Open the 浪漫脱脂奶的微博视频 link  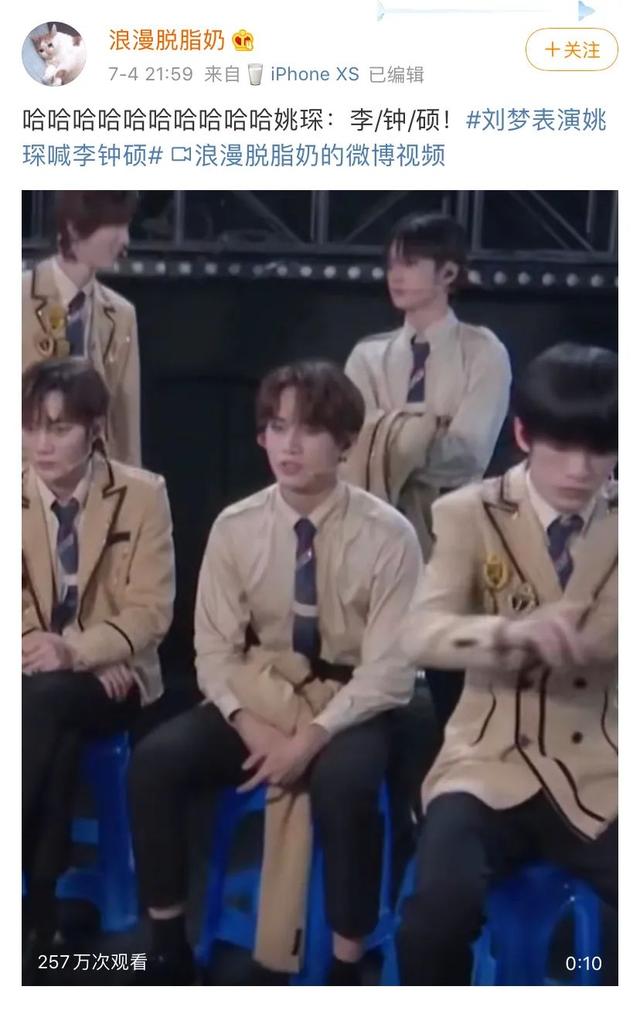[x=308, y=156]
